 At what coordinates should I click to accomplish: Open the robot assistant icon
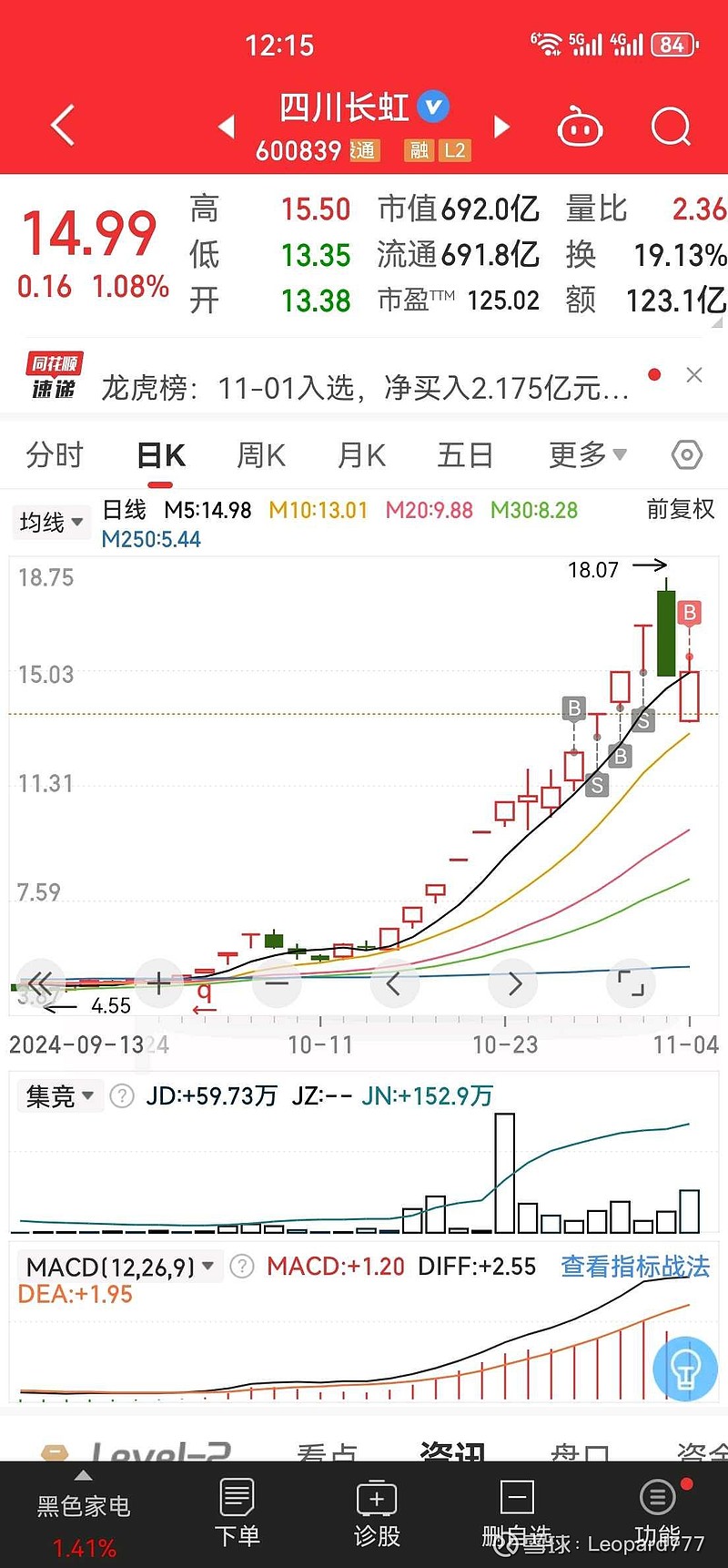click(580, 127)
